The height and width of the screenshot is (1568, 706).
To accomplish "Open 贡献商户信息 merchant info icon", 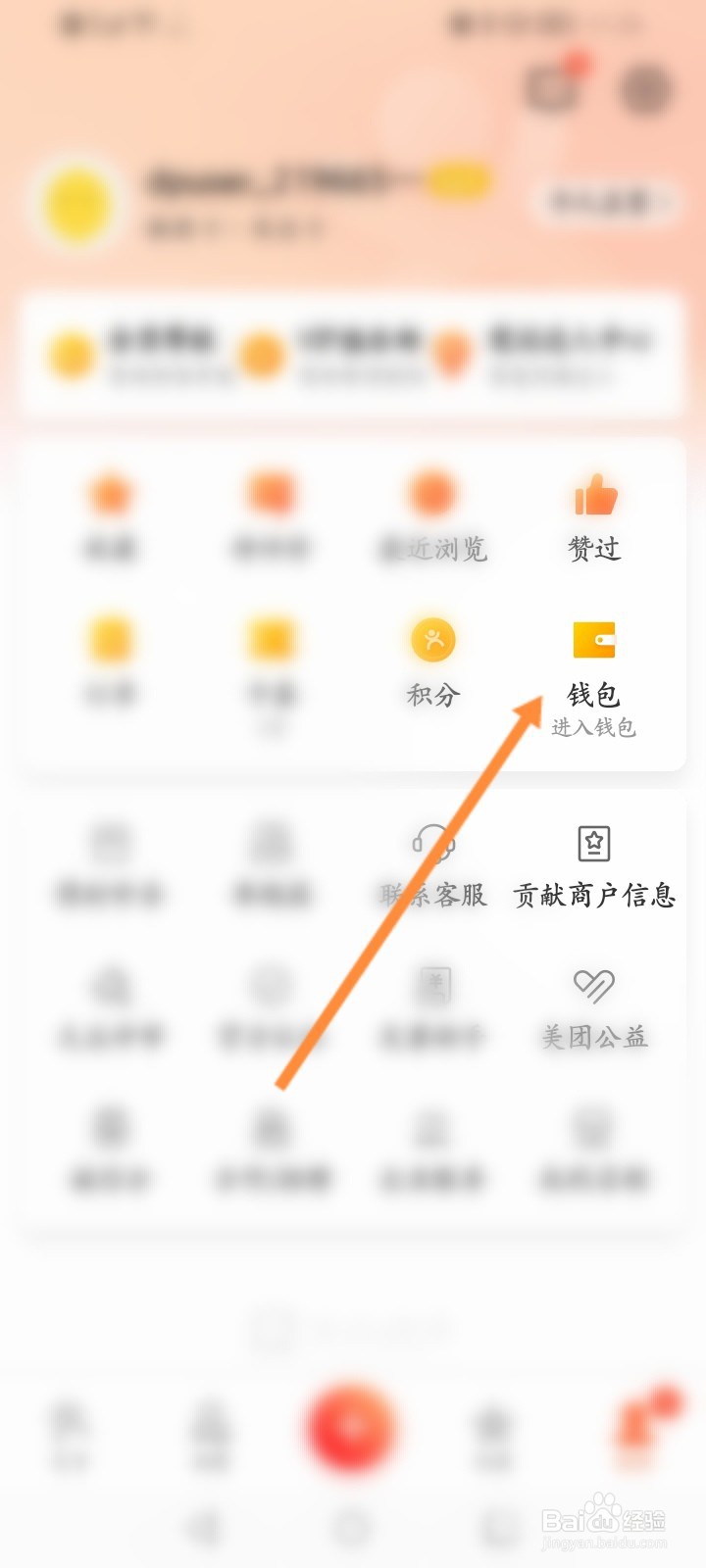I will tap(595, 843).
